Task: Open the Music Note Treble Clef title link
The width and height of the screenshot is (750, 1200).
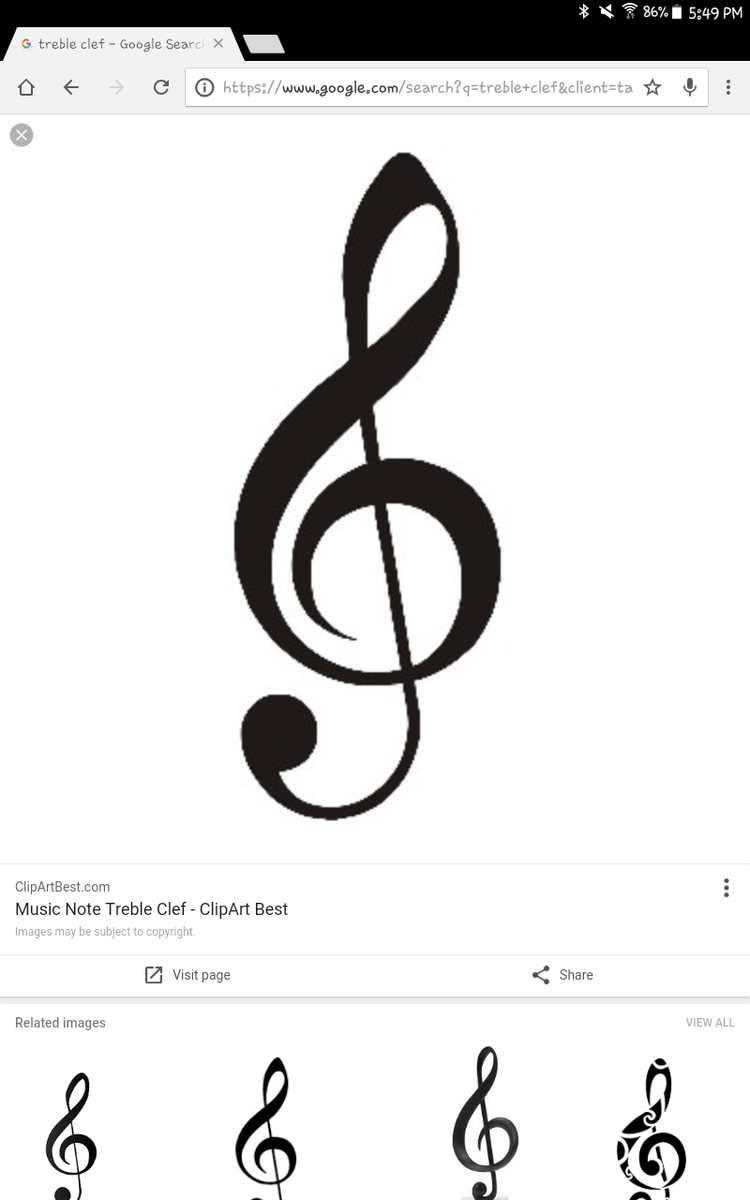Action: tap(151, 909)
